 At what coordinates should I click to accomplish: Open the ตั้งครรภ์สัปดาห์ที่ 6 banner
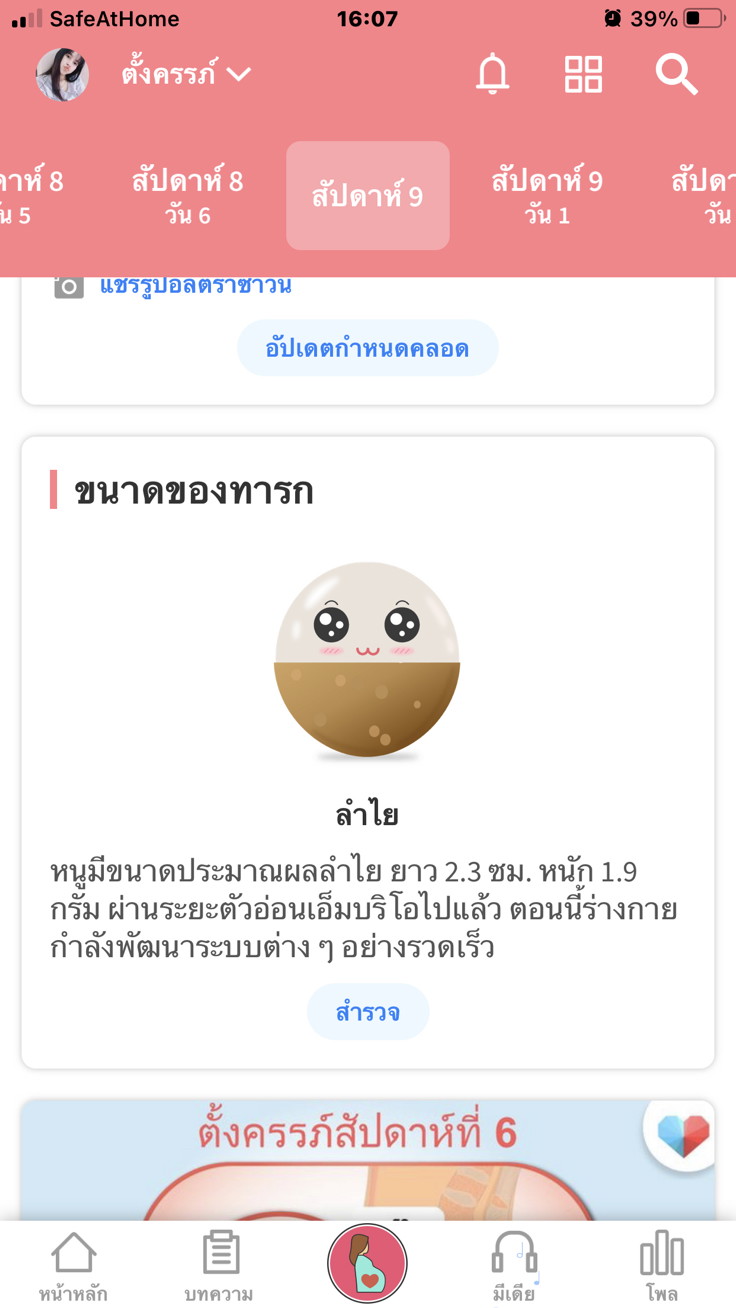pos(340,1160)
